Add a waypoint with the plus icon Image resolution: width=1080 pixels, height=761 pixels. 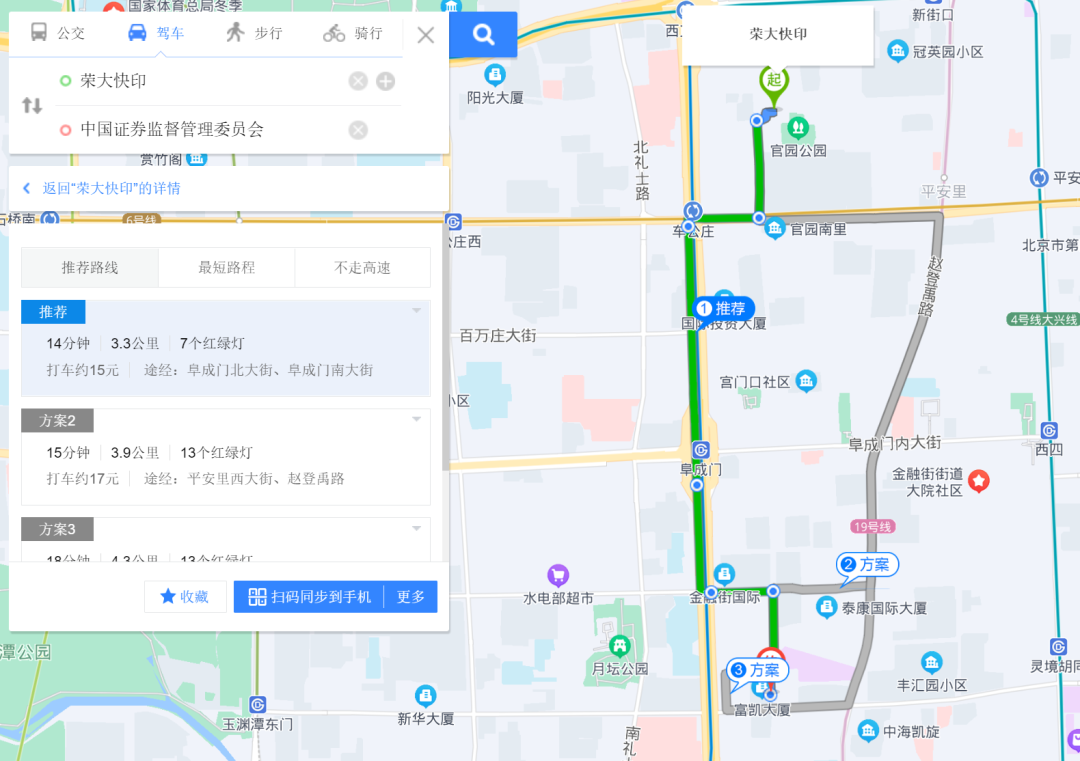click(x=386, y=81)
